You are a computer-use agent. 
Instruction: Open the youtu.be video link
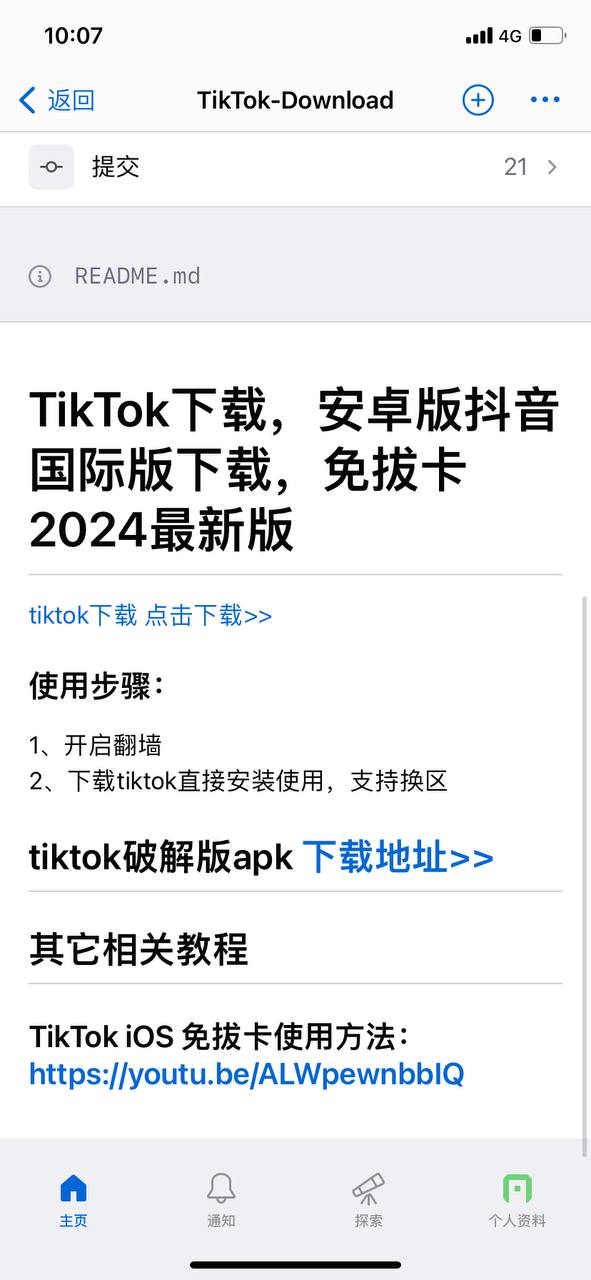coord(247,1074)
